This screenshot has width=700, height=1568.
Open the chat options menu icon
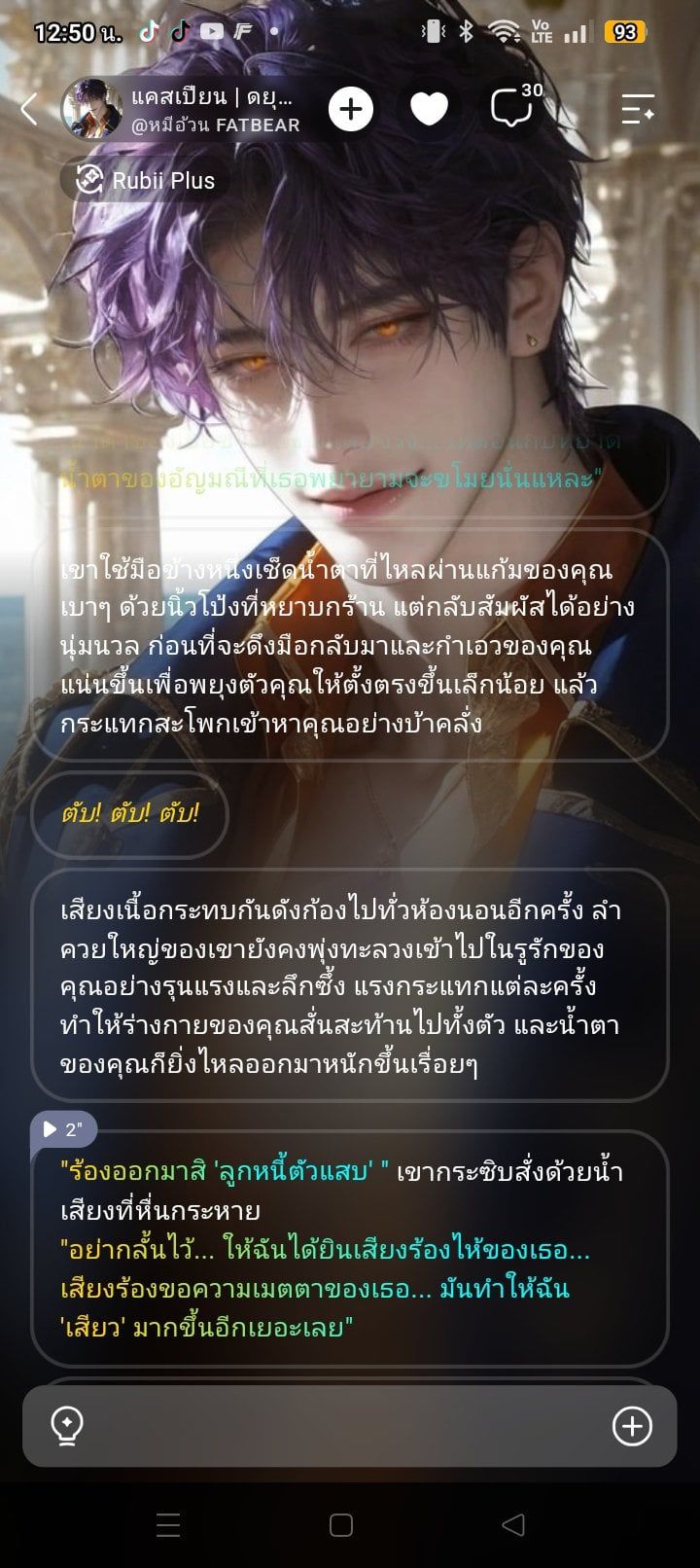pos(638,109)
